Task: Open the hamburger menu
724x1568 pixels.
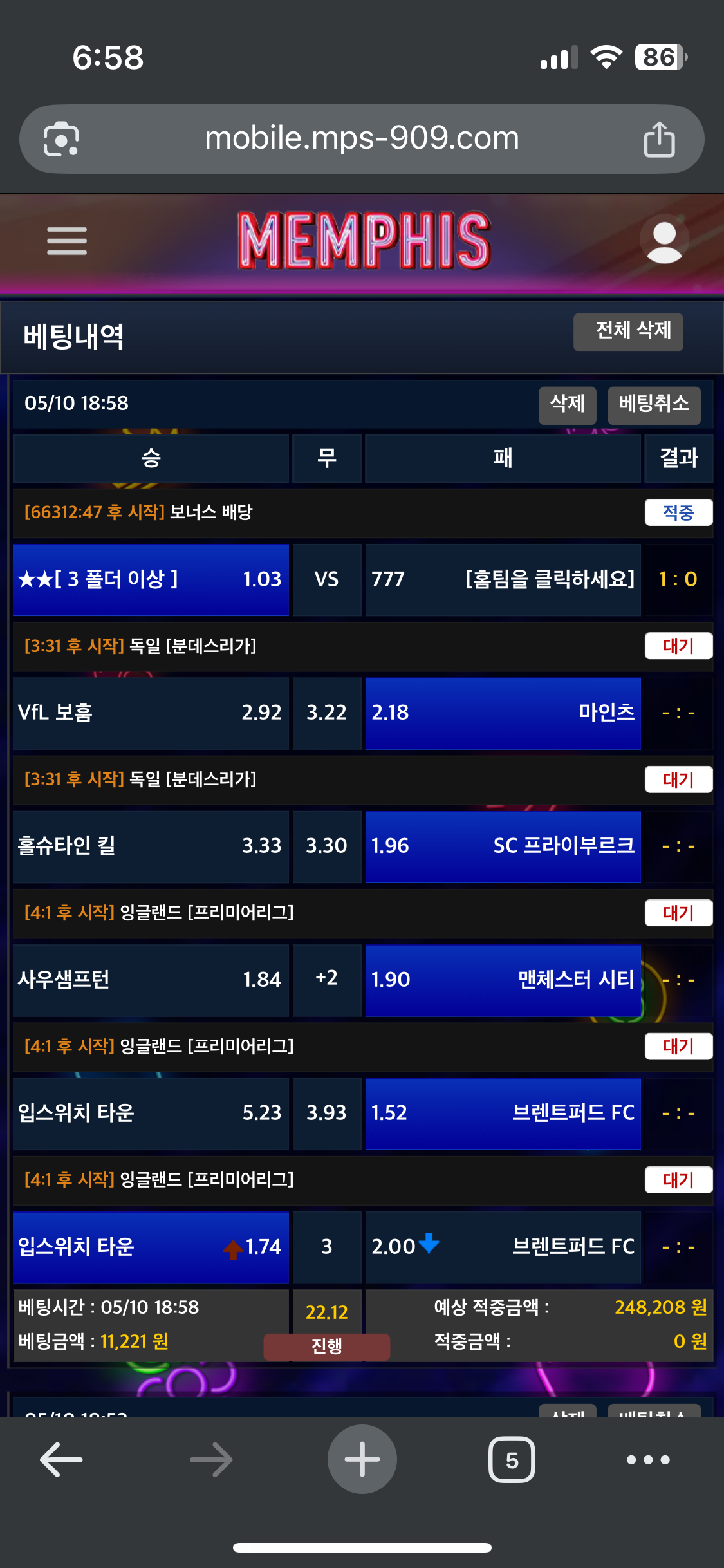Action: tap(67, 241)
